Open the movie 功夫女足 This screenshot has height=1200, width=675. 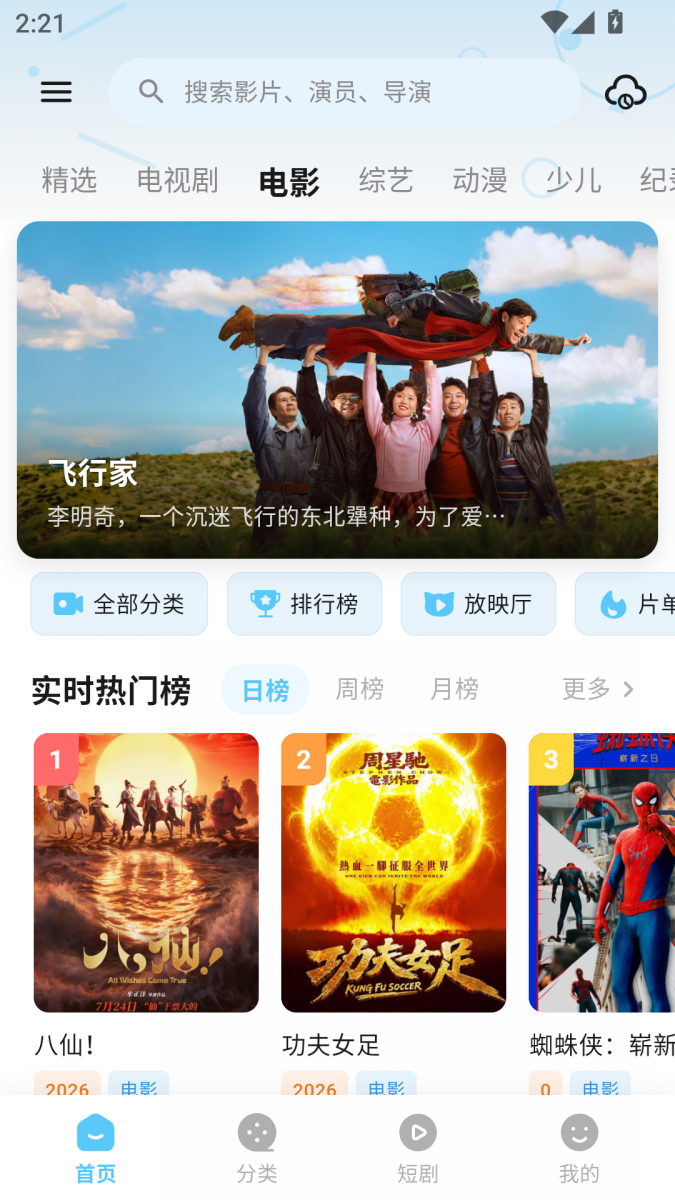click(393, 873)
